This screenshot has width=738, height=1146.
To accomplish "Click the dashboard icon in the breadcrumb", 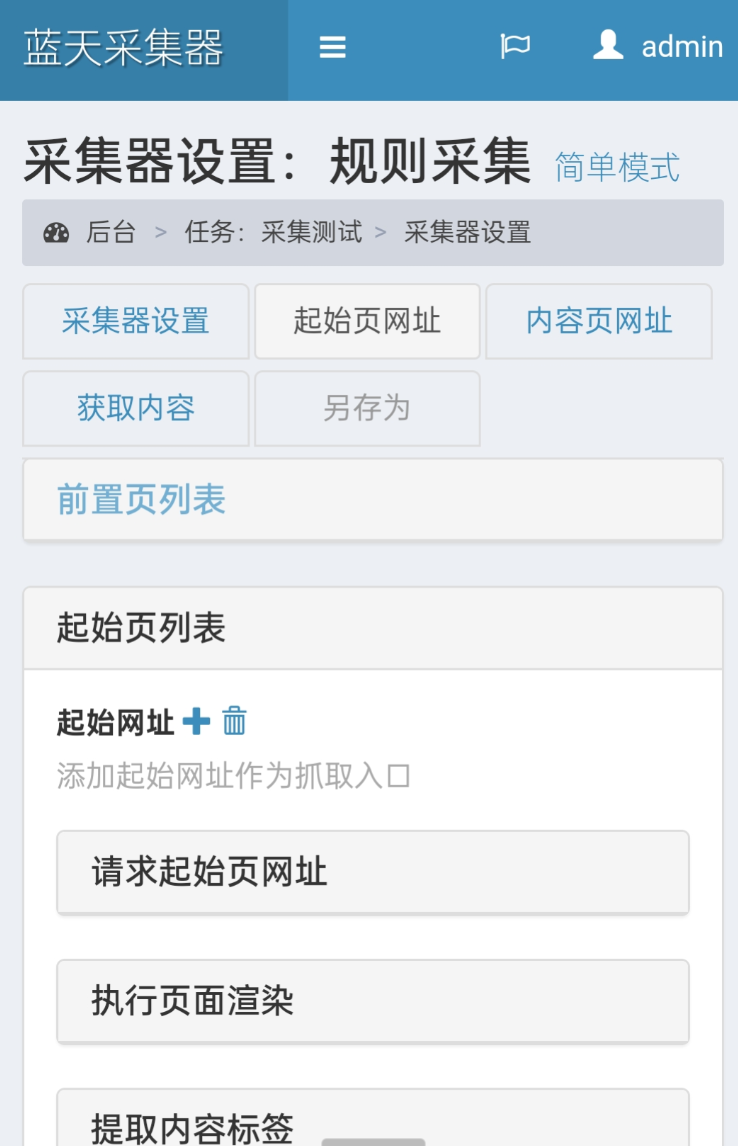I will click(x=55, y=232).
